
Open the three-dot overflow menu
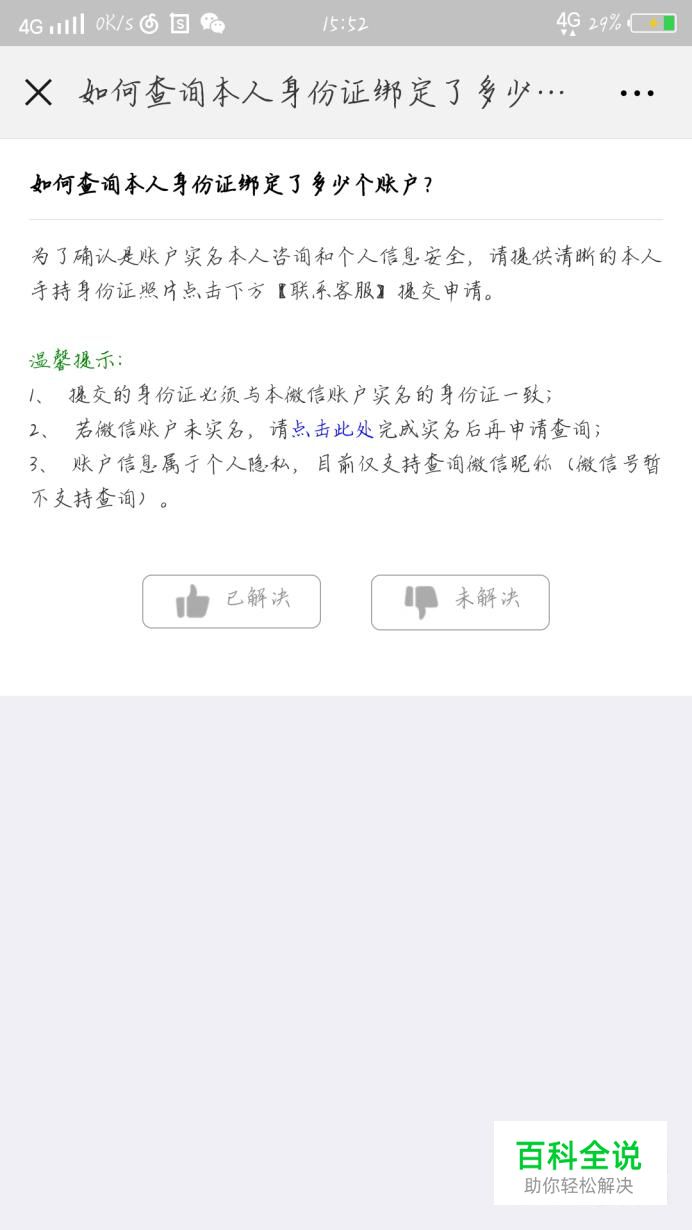coord(636,94)
